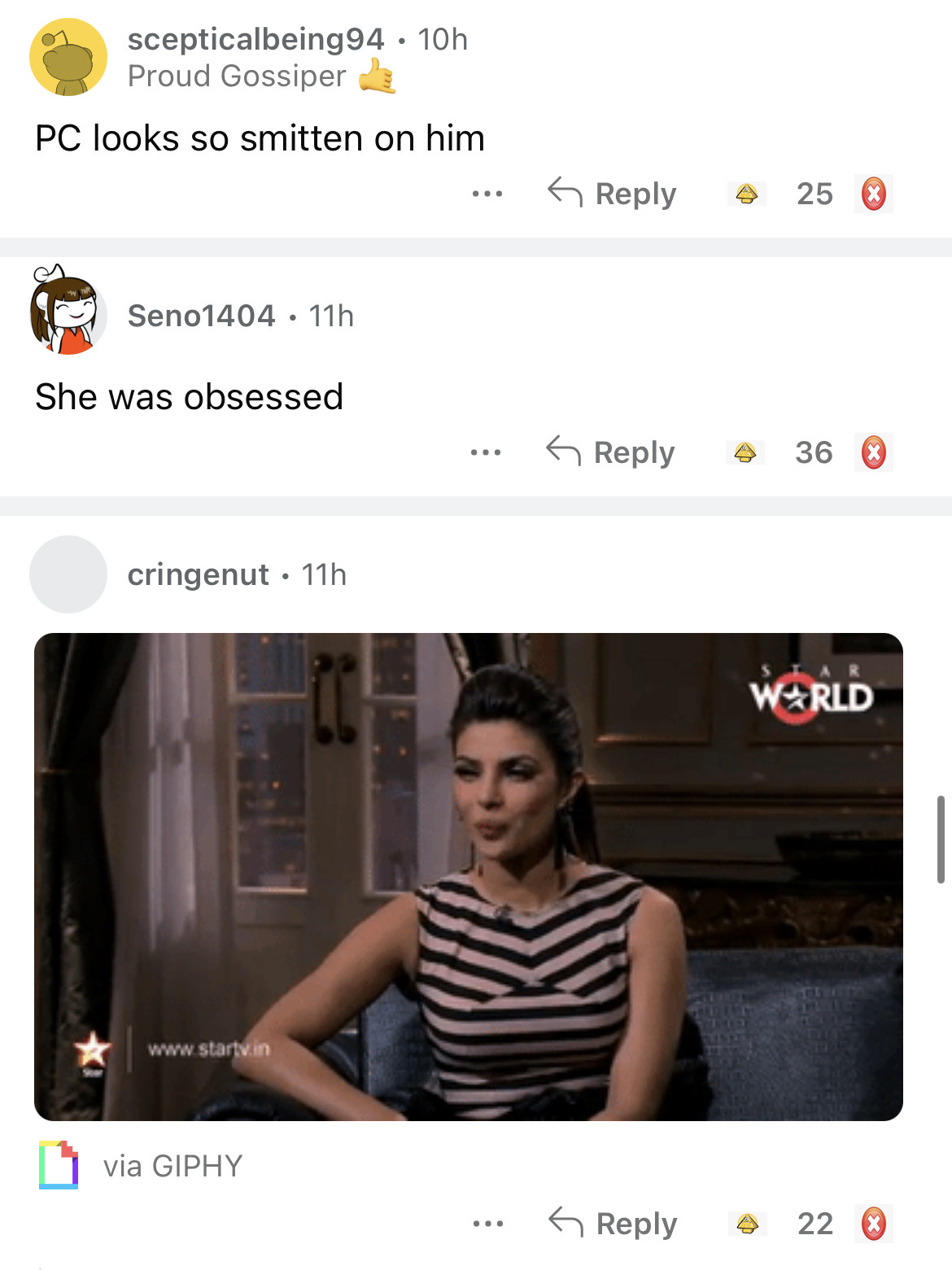Open more options on Seno1404's comment
The image size is (952, 1270).
485,452
